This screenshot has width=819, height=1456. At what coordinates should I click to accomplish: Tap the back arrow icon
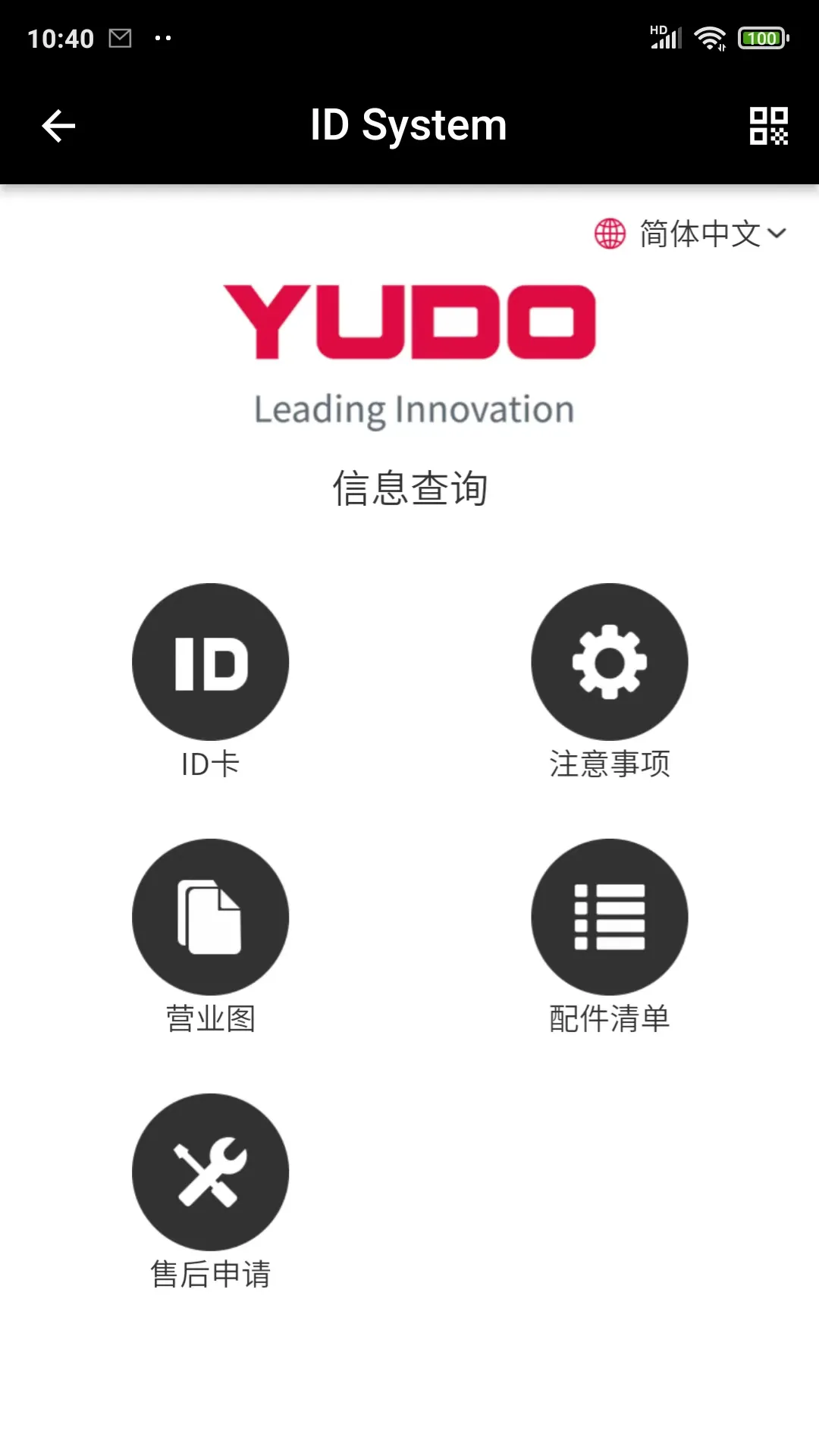[57, 125]
